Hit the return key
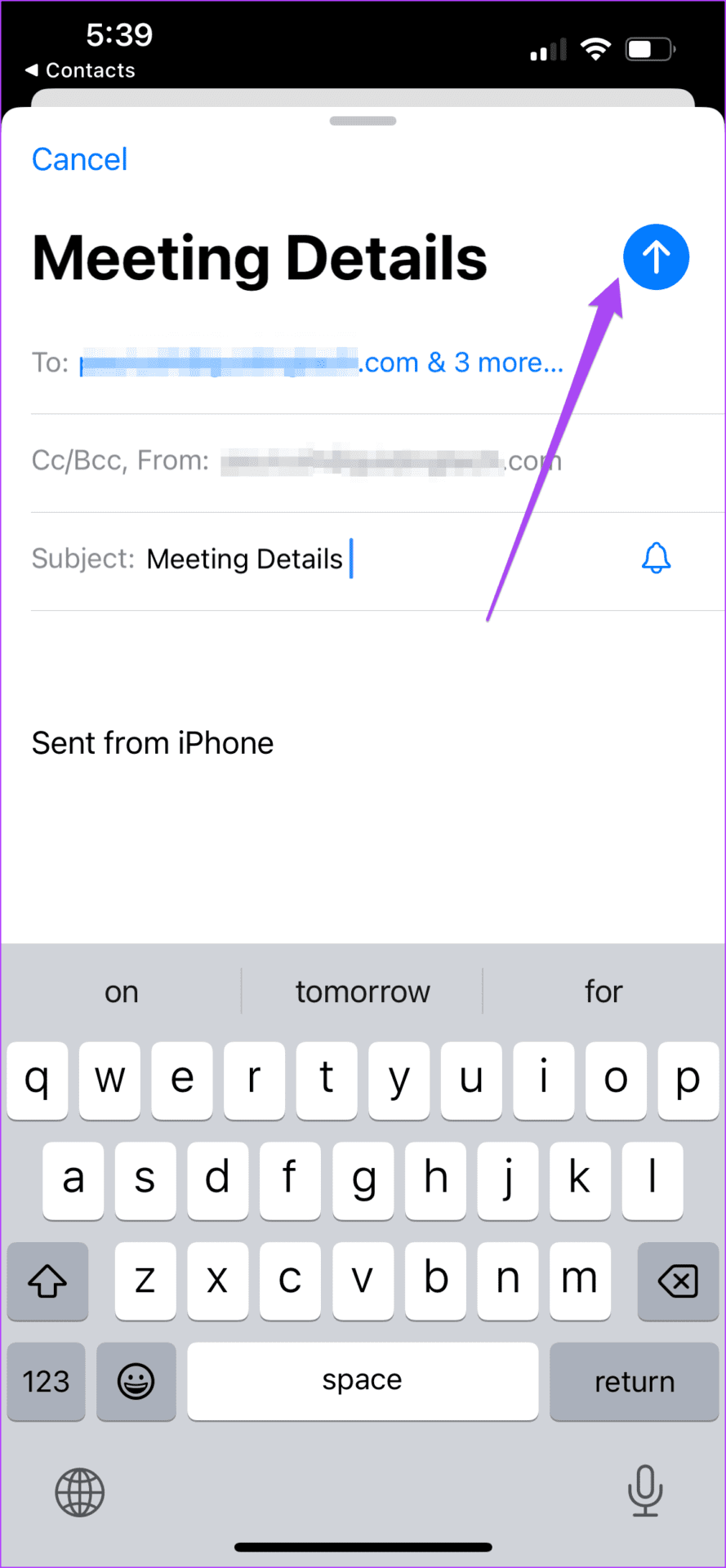 (x=634, y=1381)
